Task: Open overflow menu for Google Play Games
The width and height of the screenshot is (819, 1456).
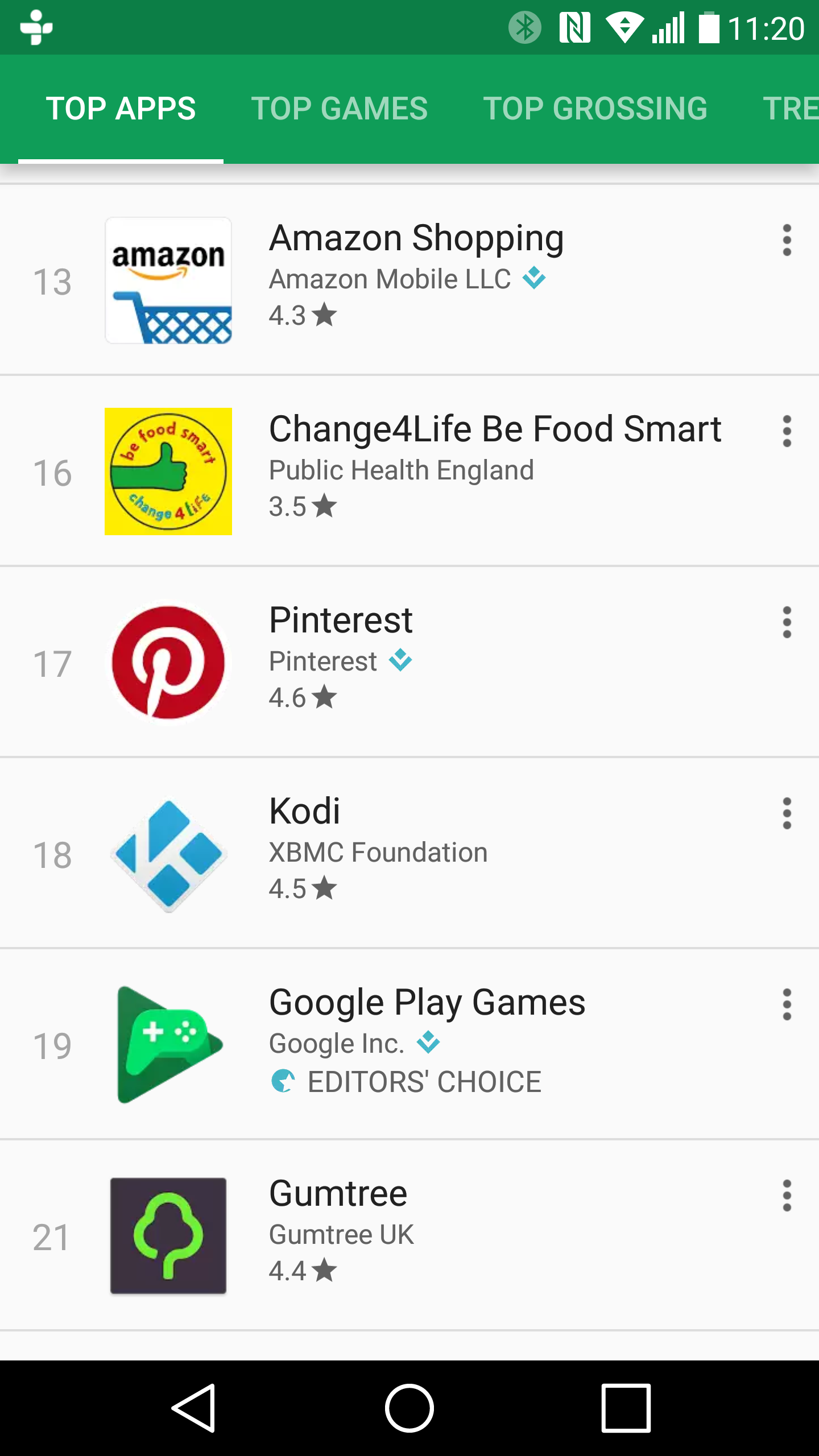Action: click(x=787, y=1004)
